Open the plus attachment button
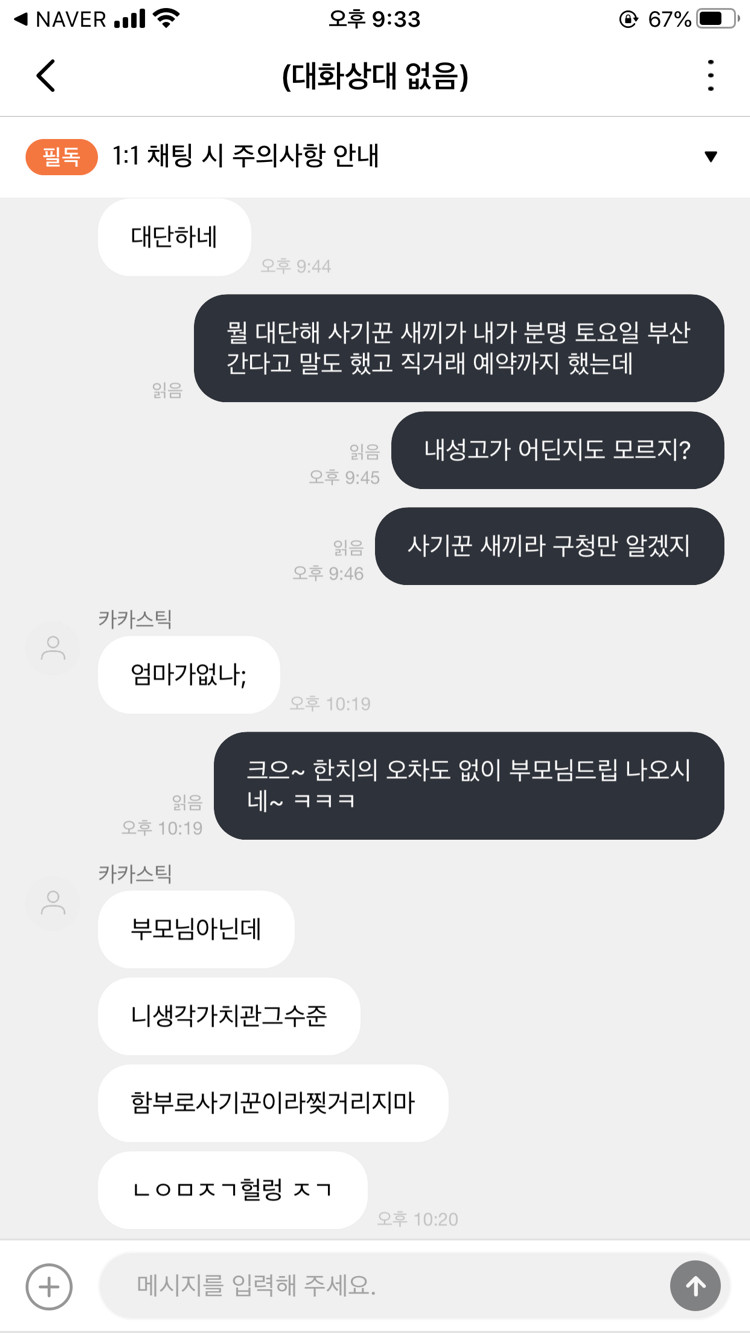750x1333 pixels. (49, 1285)
